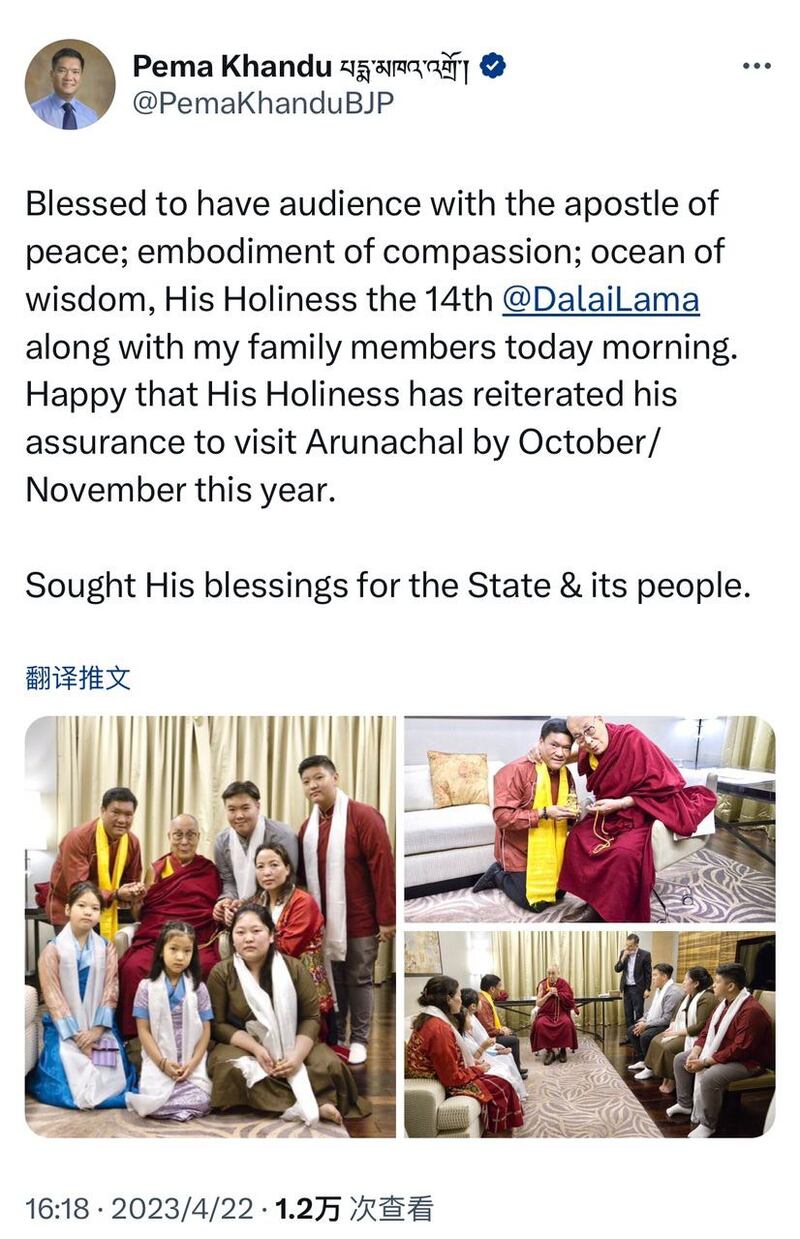800x1239 pixels.
Task: View the photo of Khandu kneeling beside sofa
Action: point(589,819)
